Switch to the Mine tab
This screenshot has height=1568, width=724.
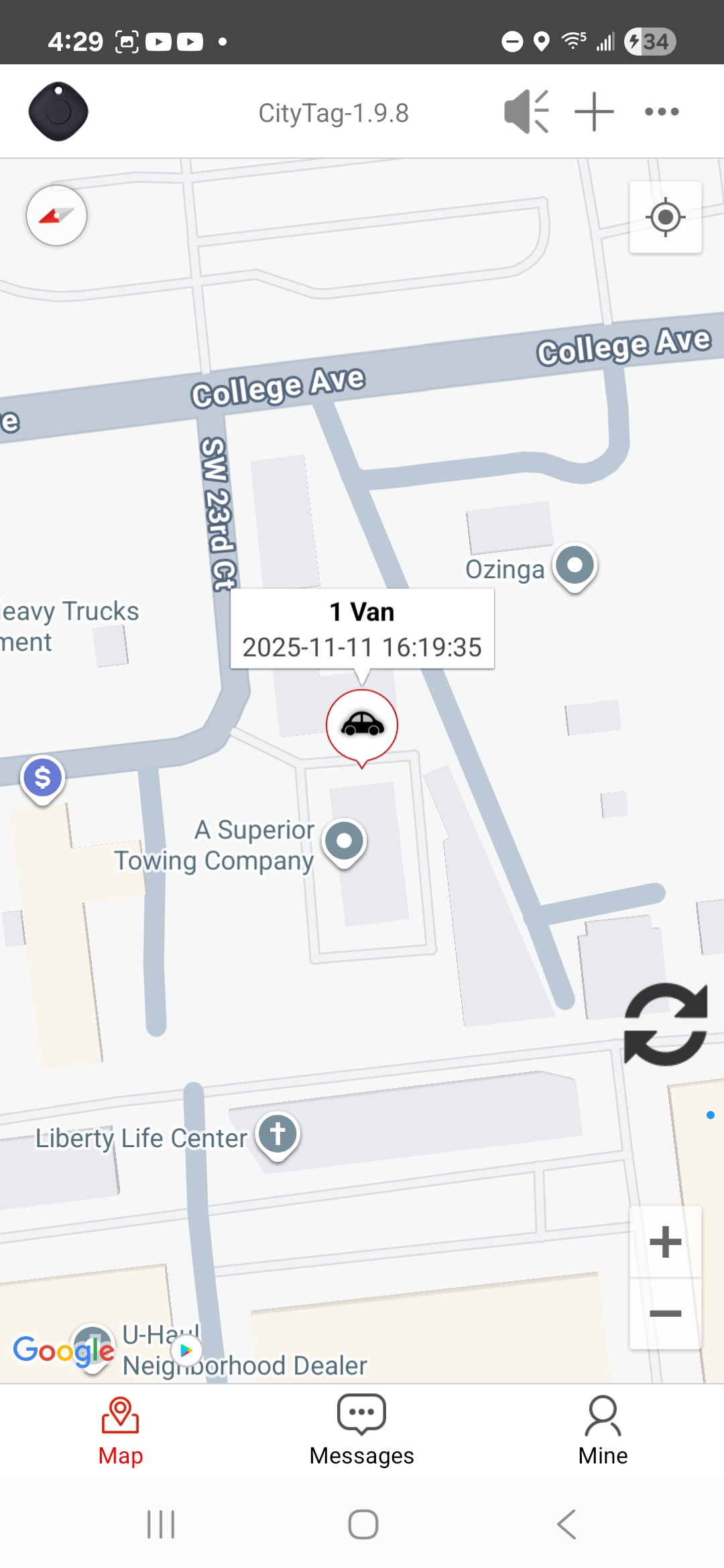coord(603,1430)
